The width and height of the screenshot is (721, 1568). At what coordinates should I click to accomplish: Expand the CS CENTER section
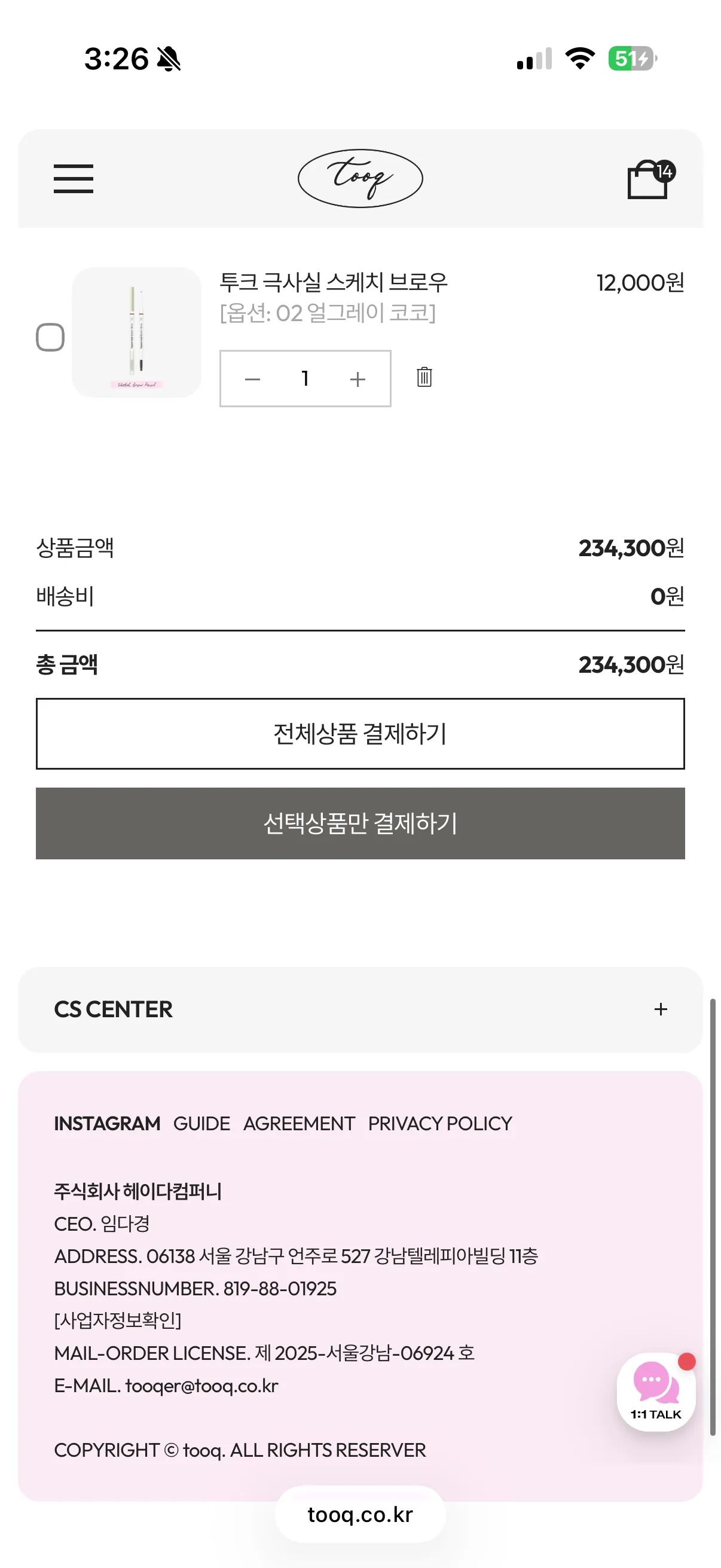(360, 1010)
